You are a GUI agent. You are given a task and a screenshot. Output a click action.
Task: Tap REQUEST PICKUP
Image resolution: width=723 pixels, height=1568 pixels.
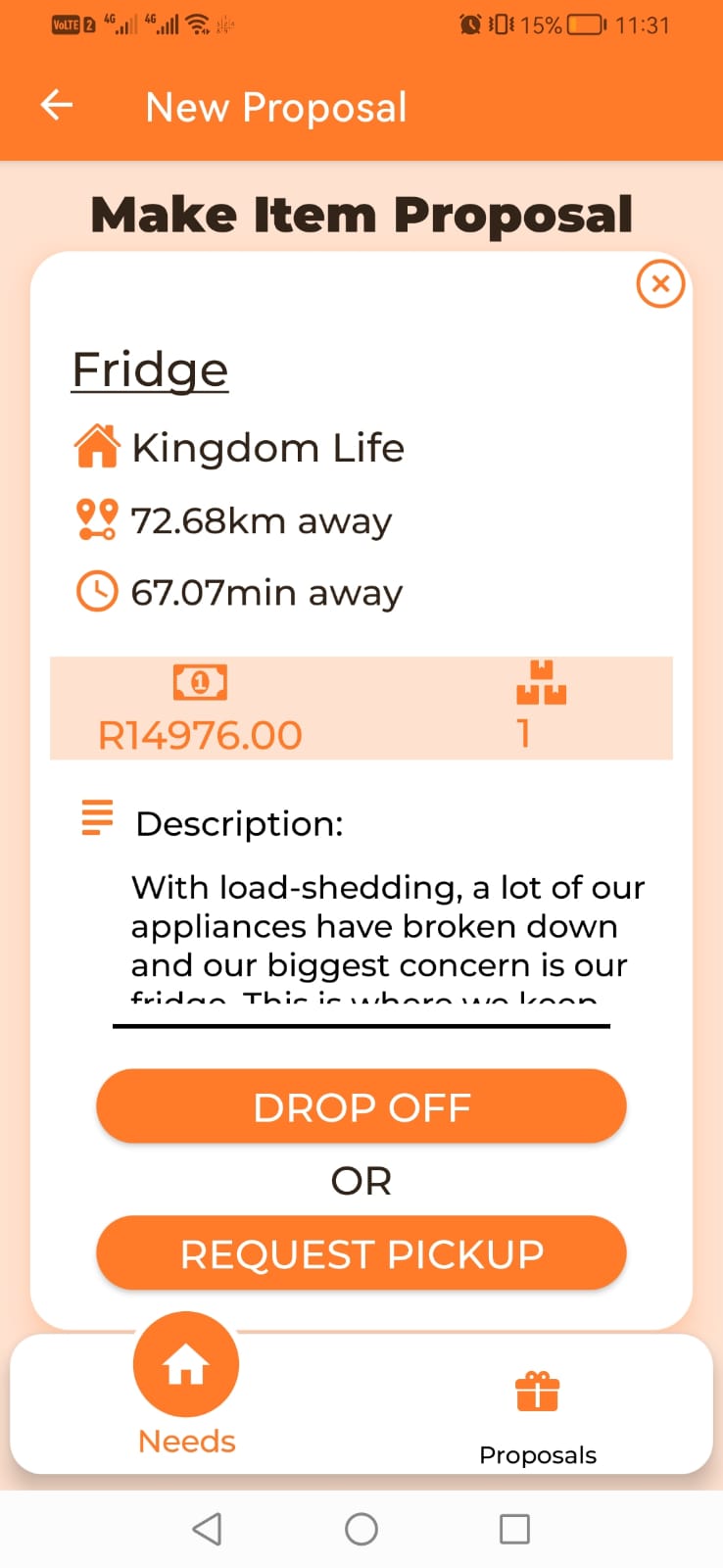[361, 1253]
